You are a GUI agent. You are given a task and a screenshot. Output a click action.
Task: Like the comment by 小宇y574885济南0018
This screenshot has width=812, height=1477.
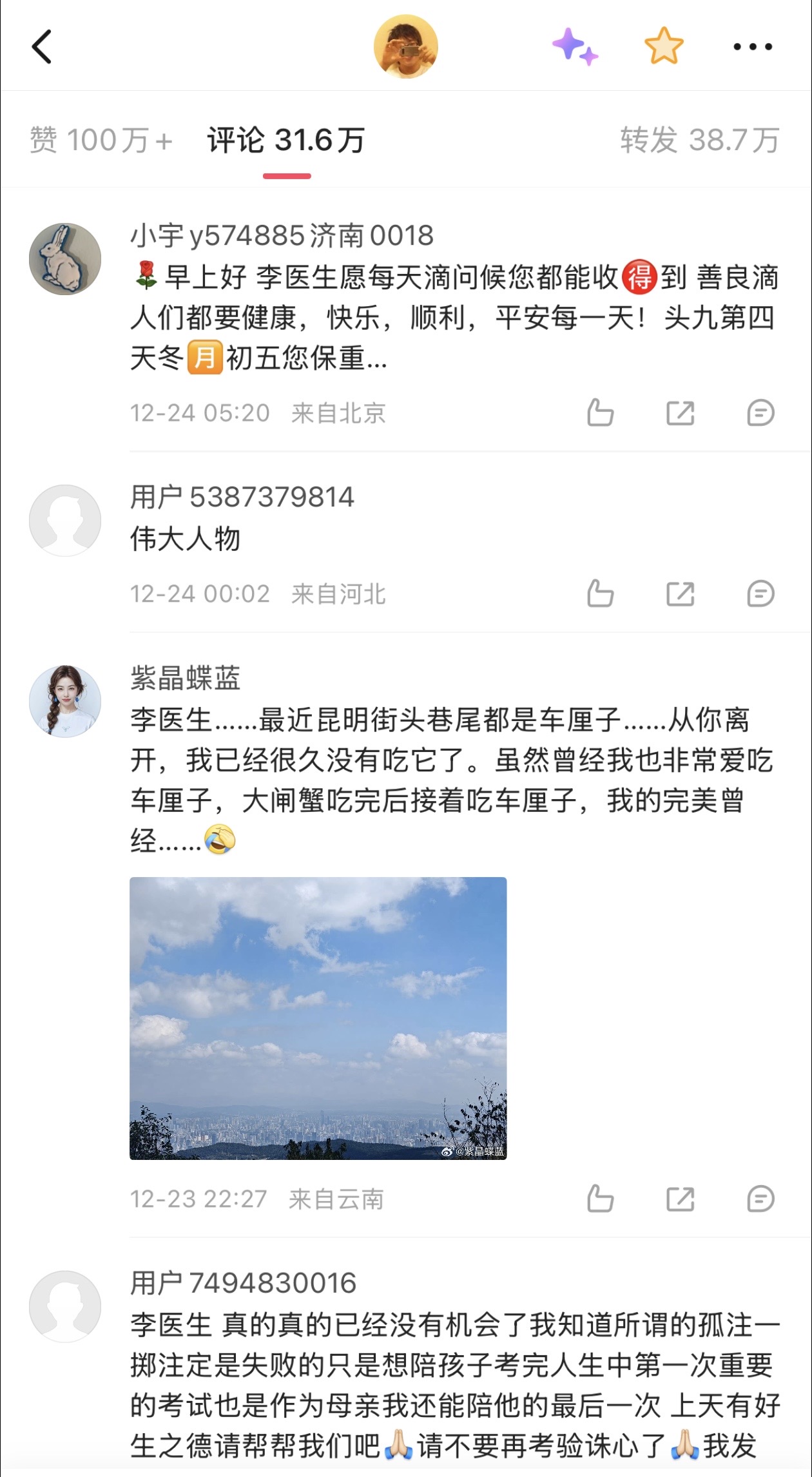click(600, 413)
